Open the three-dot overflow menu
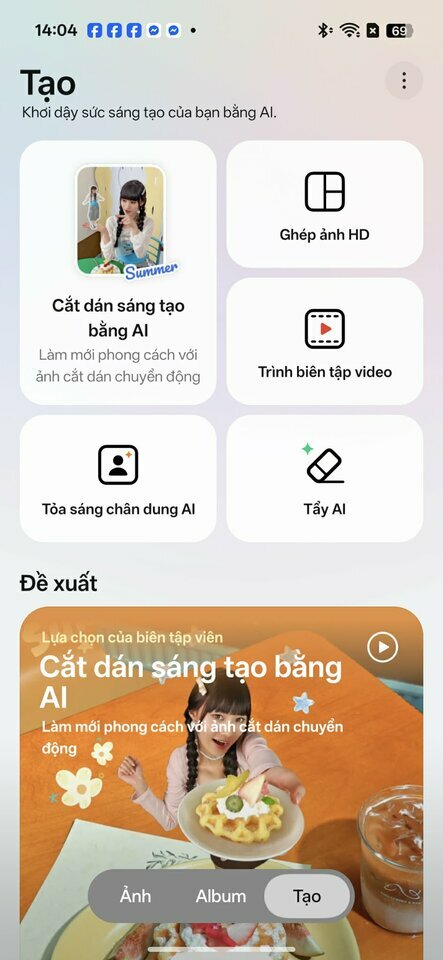 click(404, 80)
